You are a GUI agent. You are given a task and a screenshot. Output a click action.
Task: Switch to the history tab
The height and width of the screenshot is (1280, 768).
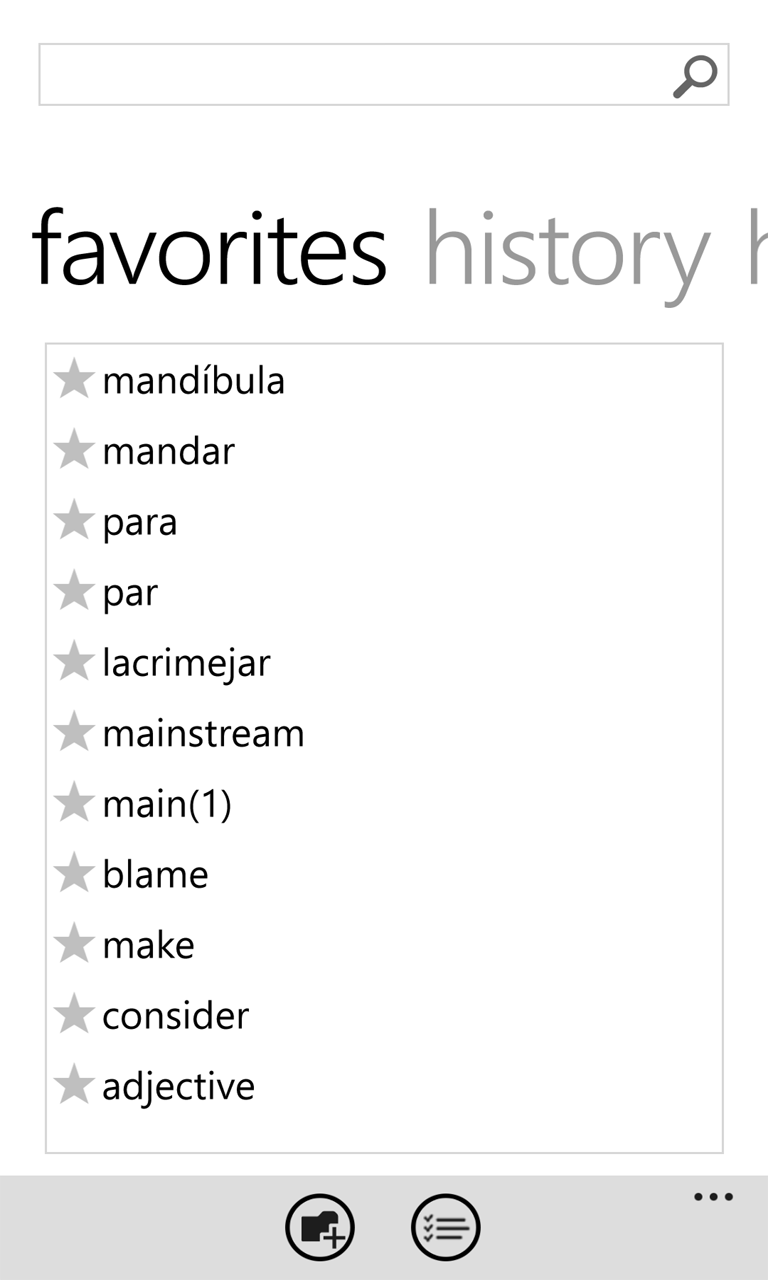[567, 248]
